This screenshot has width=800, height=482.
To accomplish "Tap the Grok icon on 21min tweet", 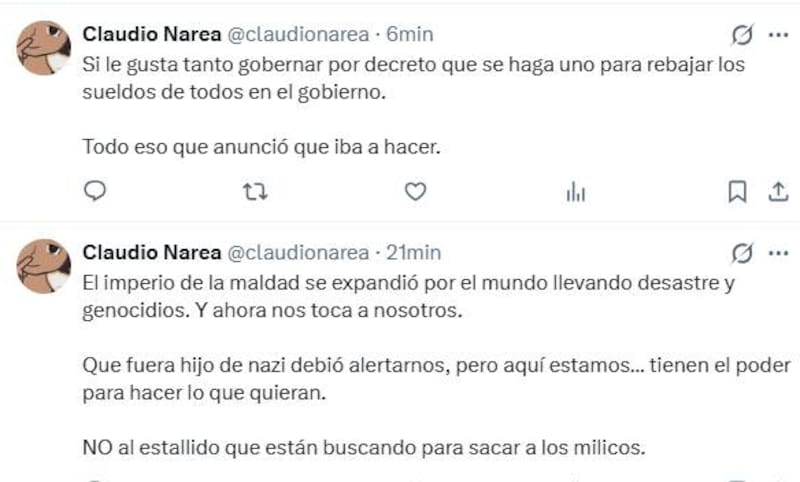I will tap(742, 252).
